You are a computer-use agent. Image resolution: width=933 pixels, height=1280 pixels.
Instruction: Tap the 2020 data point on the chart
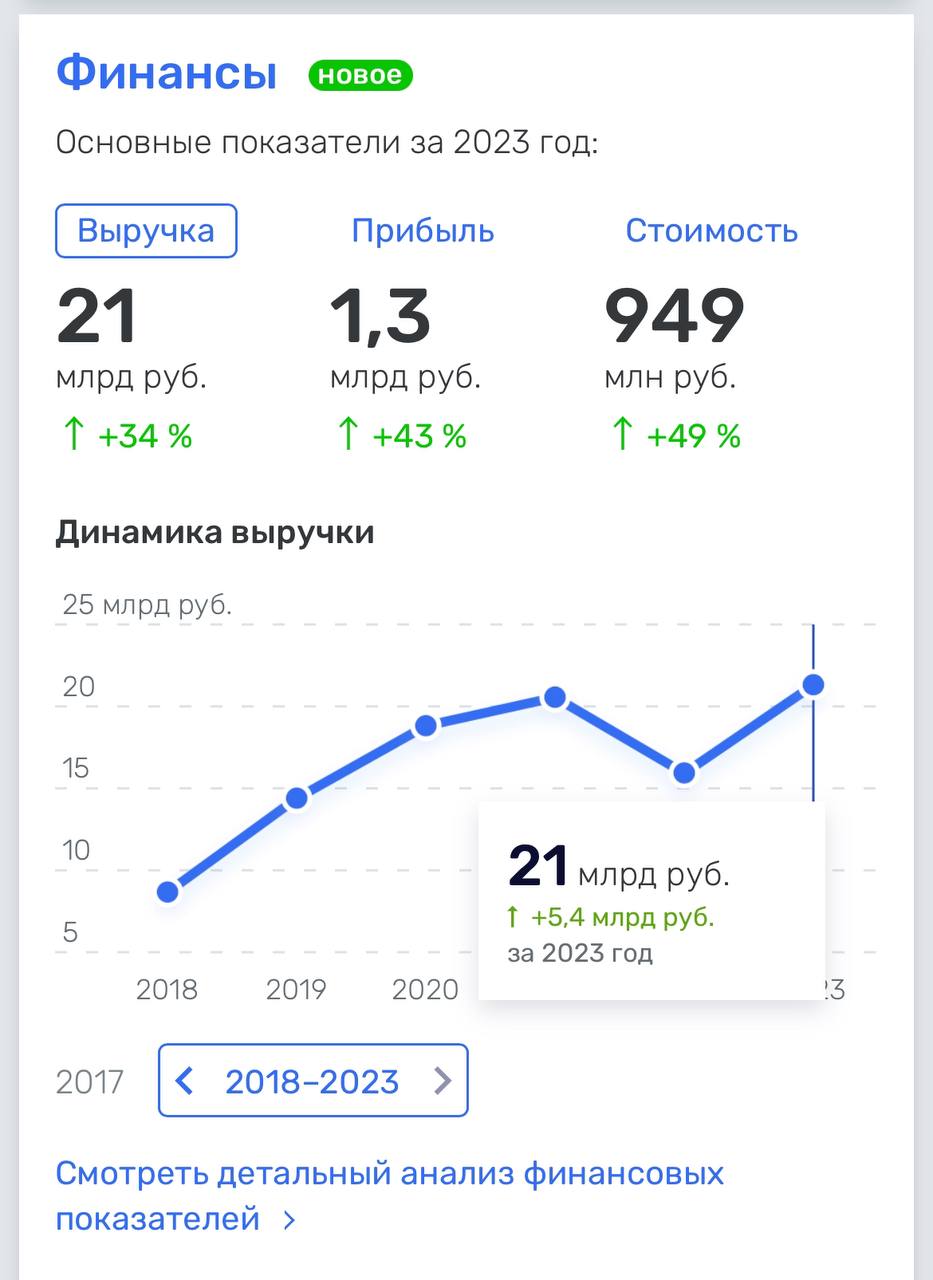click(426, 725)
